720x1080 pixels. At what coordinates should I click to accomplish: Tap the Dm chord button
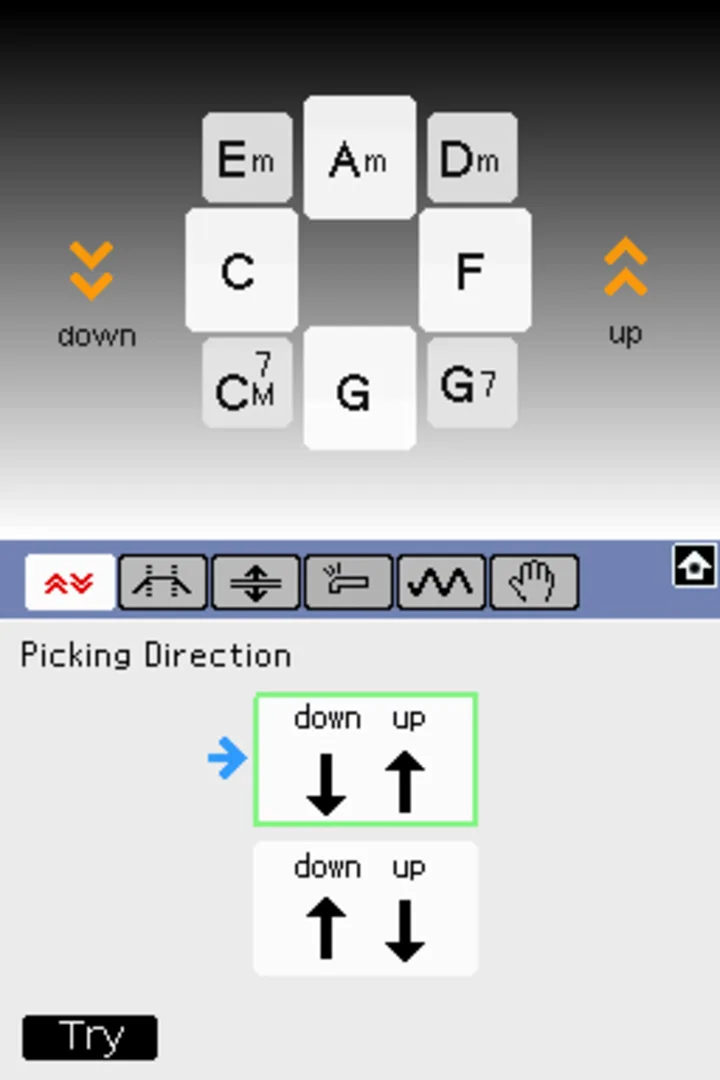(472, 158)
